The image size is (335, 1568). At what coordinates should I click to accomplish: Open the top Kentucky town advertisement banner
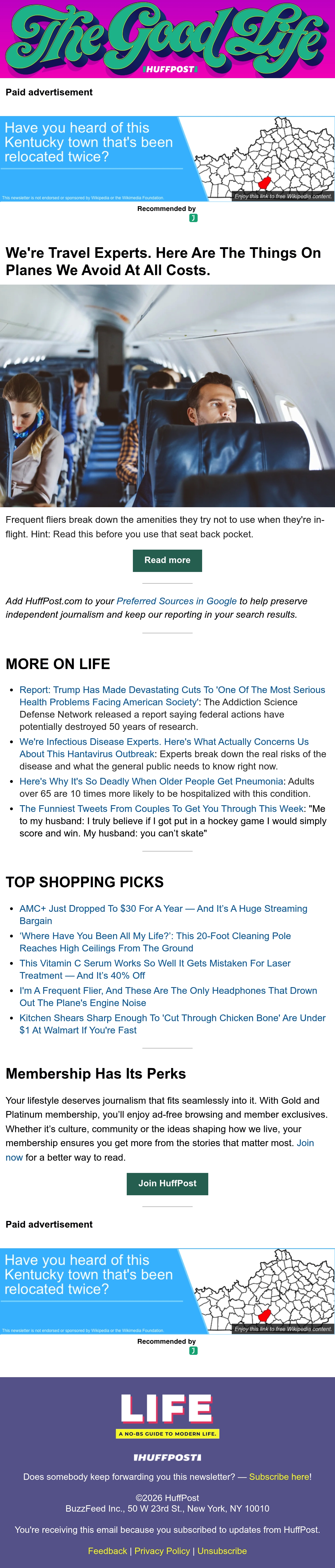tap(167, 159)
